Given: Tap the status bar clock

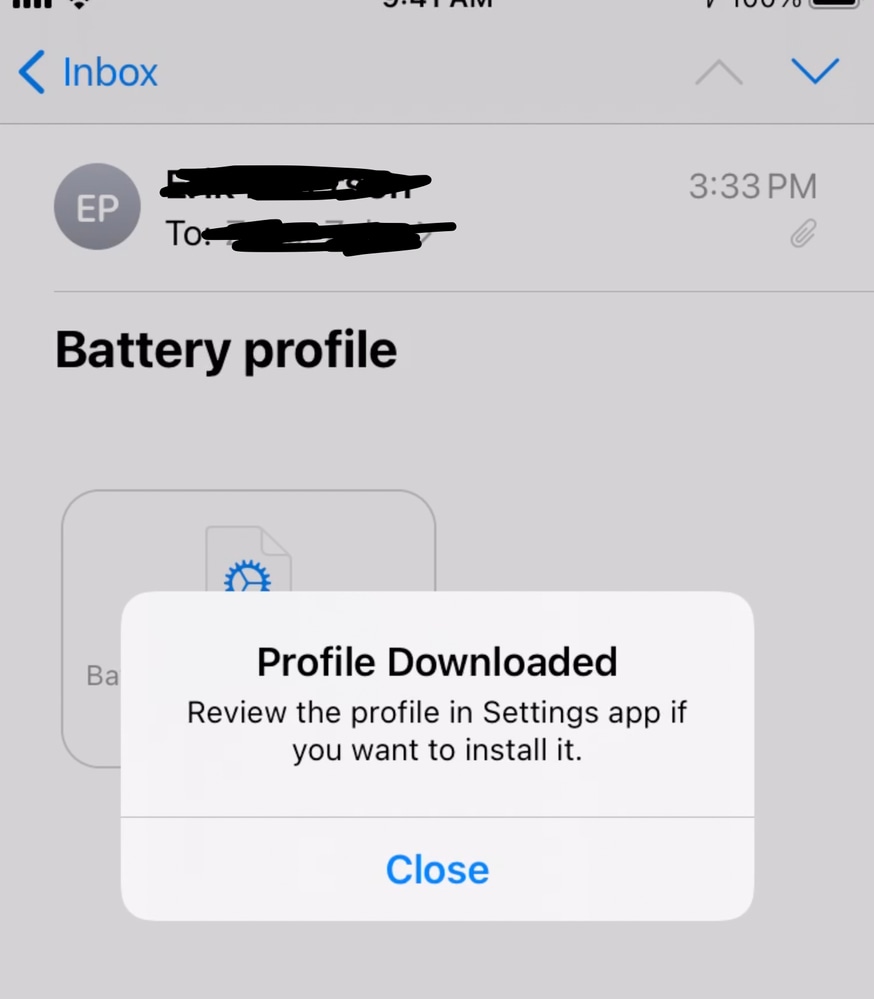Looking at the screenshot, I should [x=437, y=5].
